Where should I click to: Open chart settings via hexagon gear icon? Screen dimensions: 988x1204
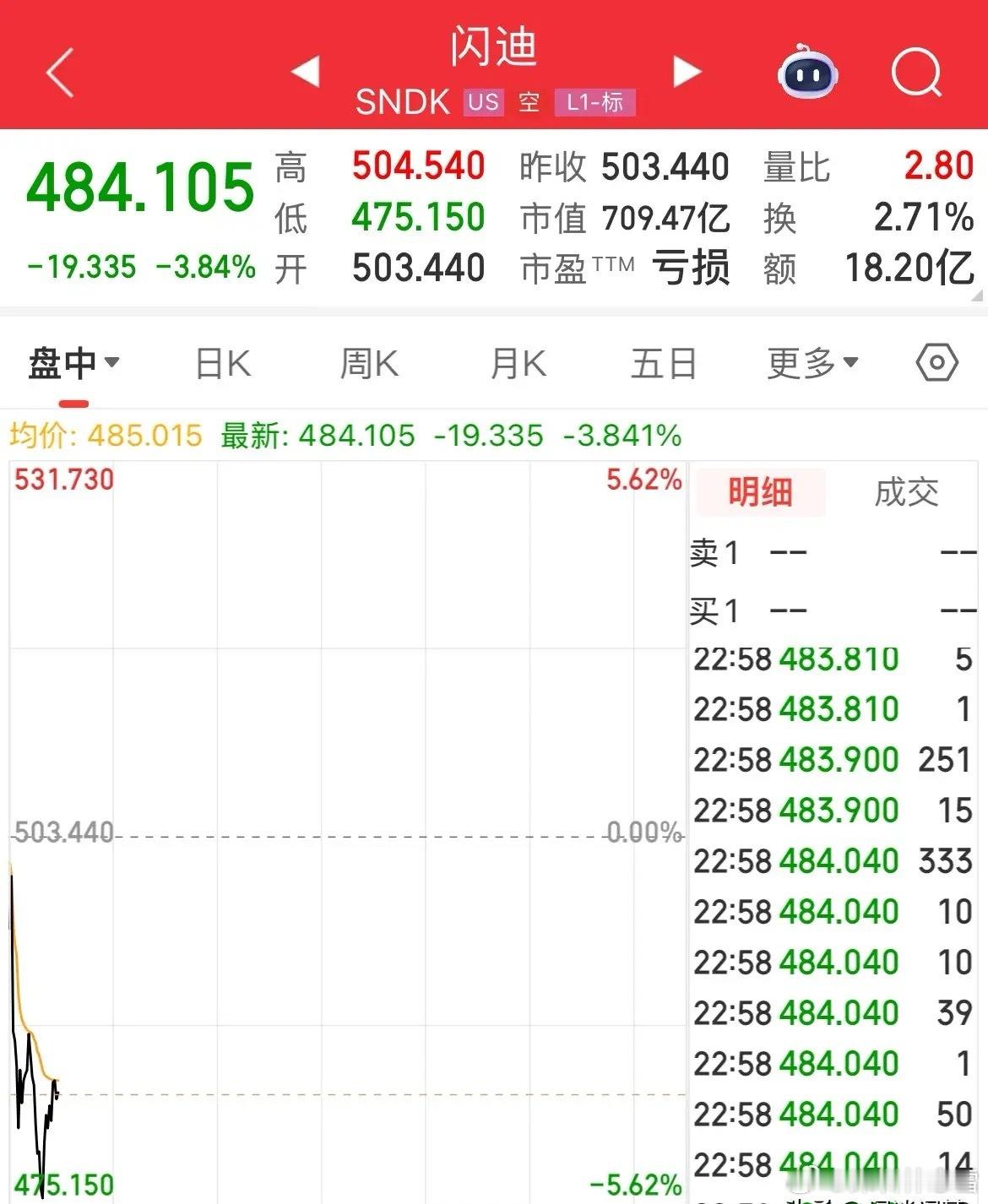click(x=936, y=362)
